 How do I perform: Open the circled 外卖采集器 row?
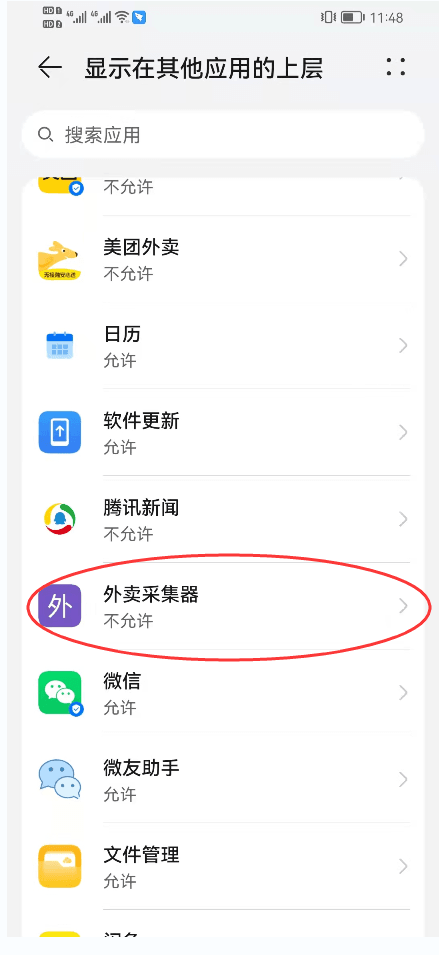click(x=223, y=606)
